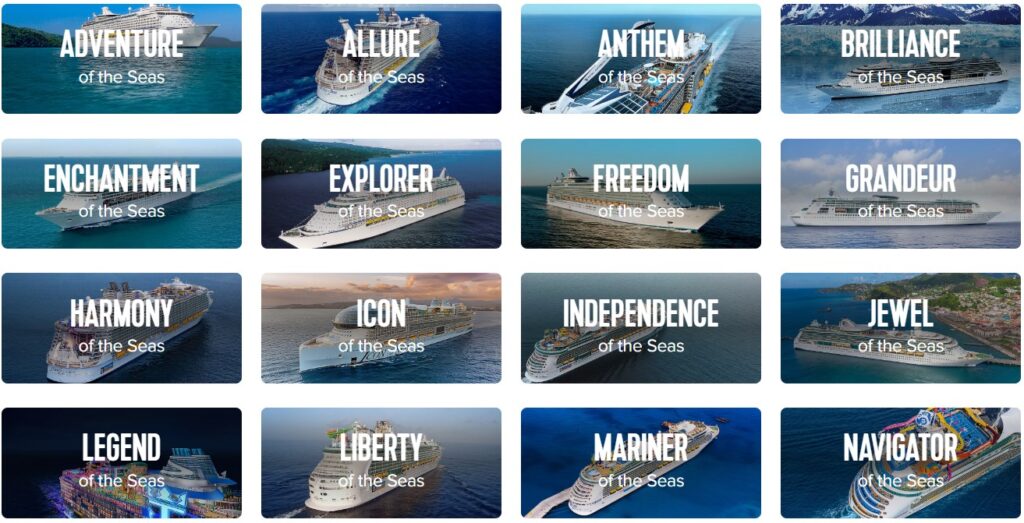Tap the Freedom of the Seas tile
The height and width of the screenshot is (523, 1024).
pos(641,193)
